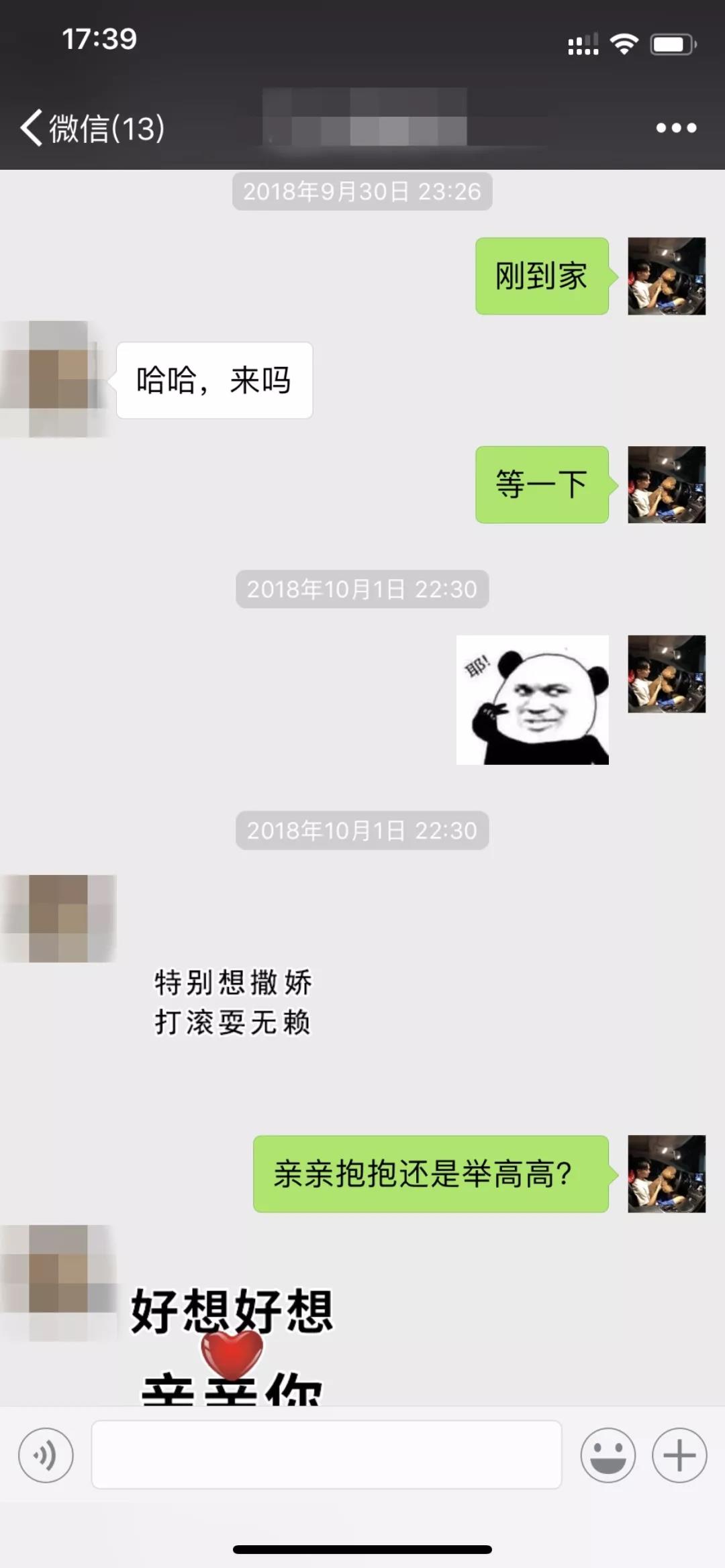Screen dimensions: 725x1568
Task: Open the plus attachments menu
Action: point(679,1455)
